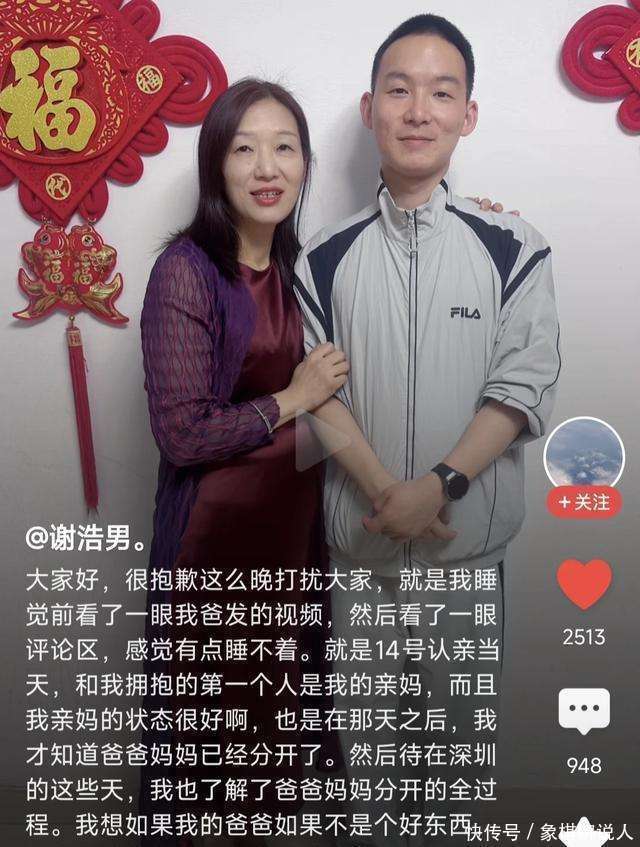Open the comments with 948 replies
Screen dimensions: 640x847
click(x=584, y=712)
